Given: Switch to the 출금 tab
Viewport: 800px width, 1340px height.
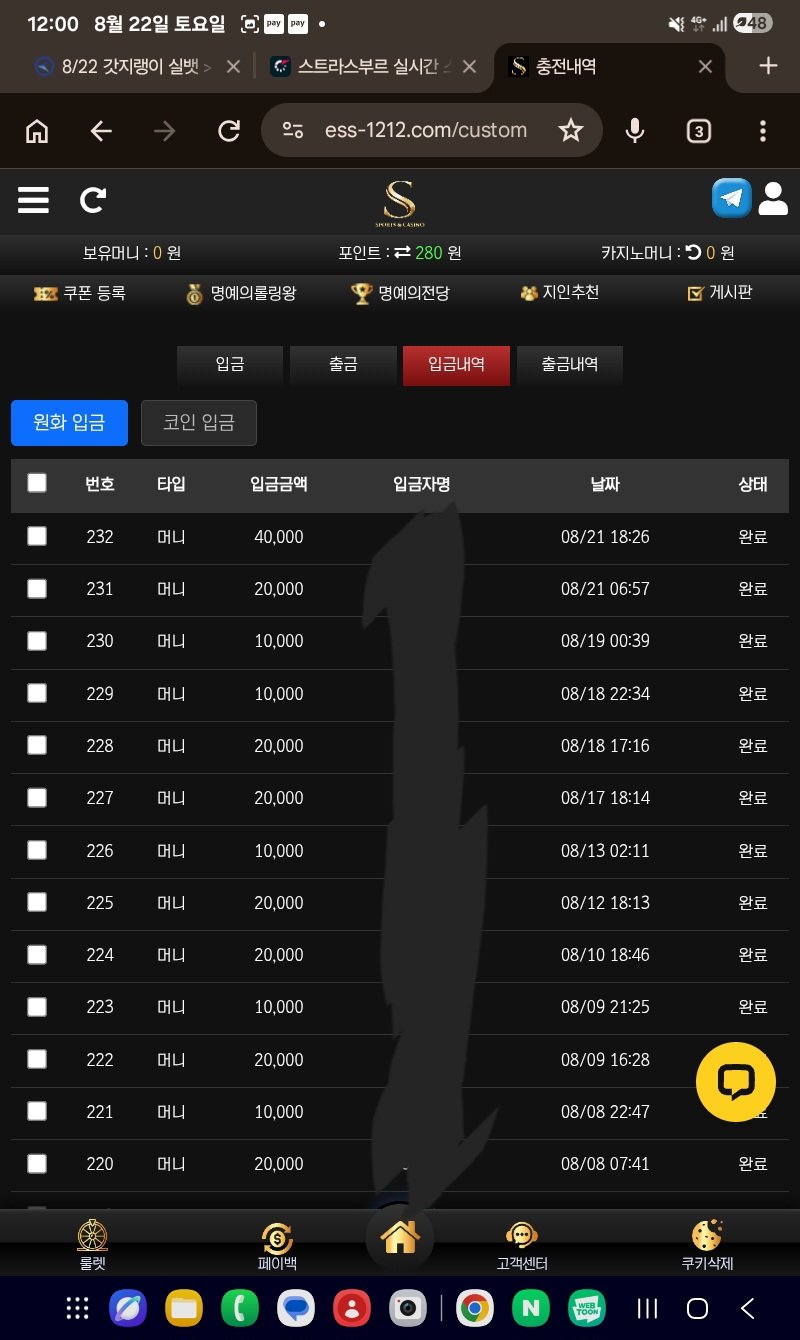Looking at the screenshot, I should click(343, 365).
